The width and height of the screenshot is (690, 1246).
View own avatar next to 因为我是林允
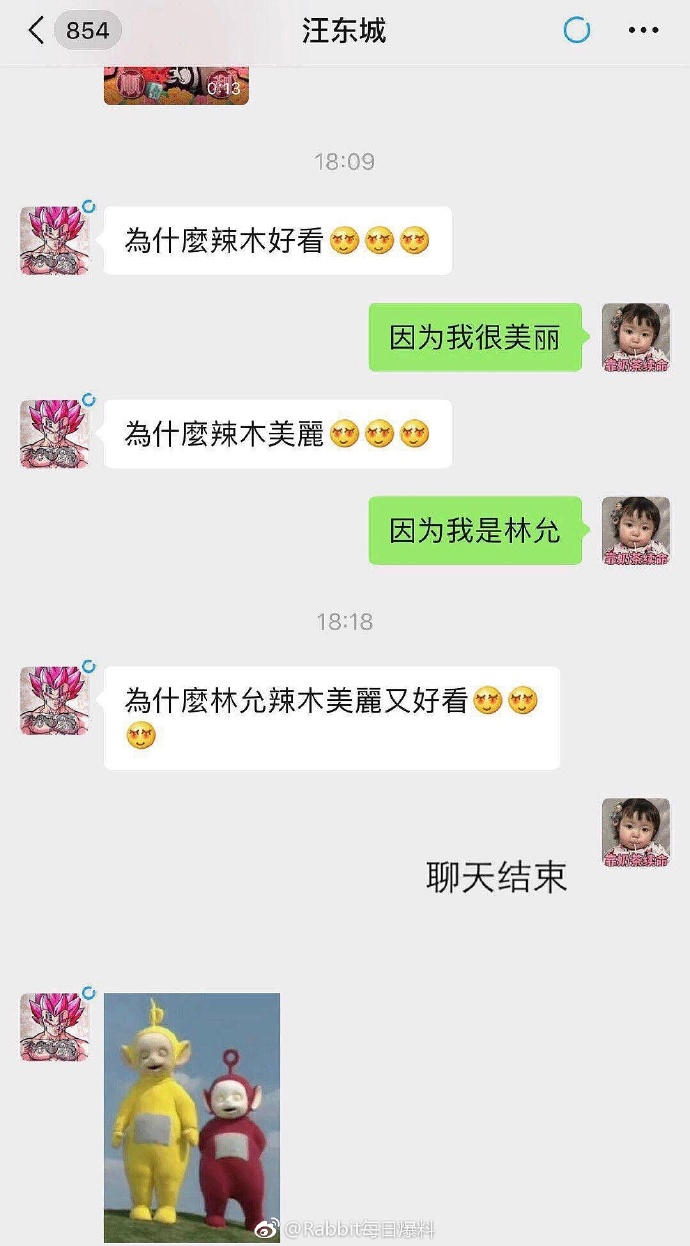[x=635, y=531]
